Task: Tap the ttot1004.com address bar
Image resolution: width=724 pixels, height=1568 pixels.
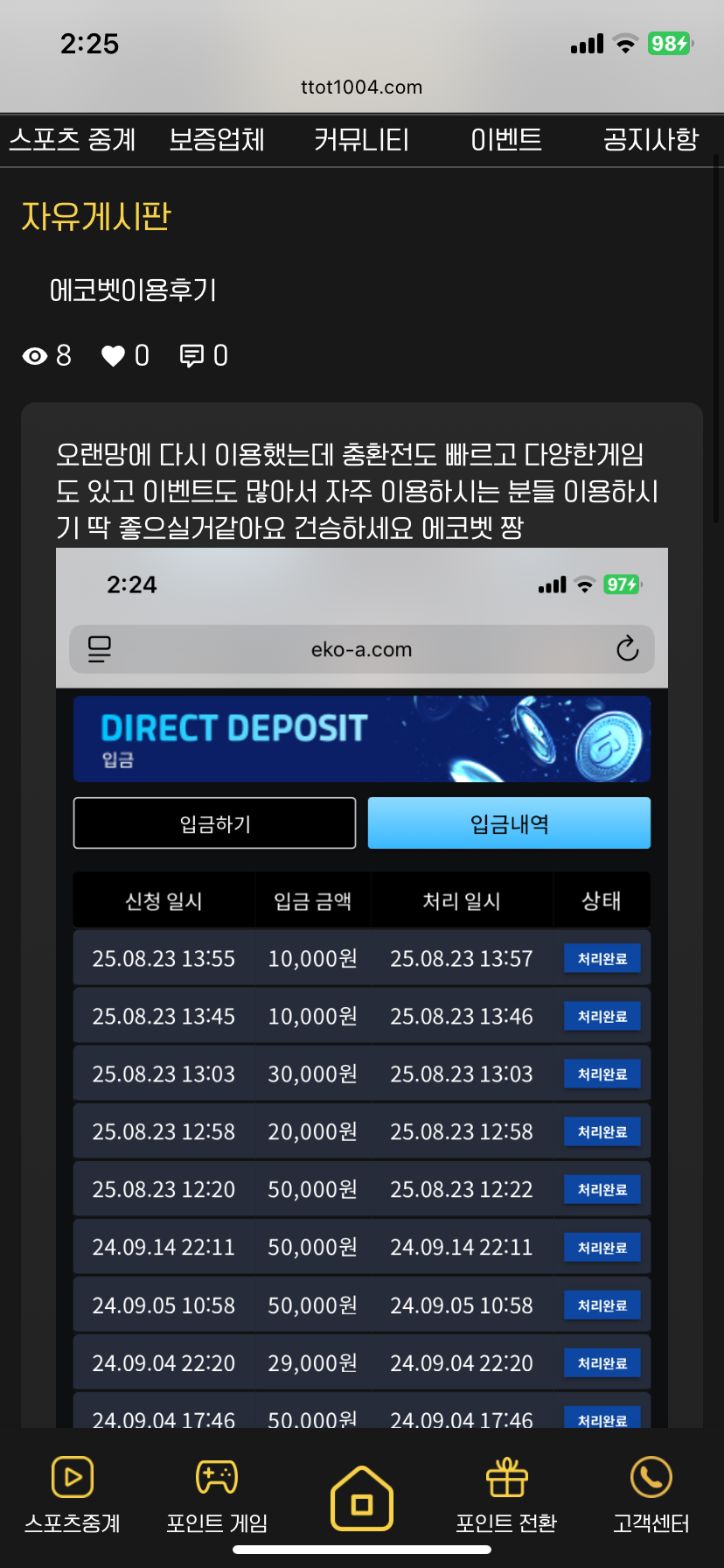Action: pyautogui.click(x=362, y=87)
